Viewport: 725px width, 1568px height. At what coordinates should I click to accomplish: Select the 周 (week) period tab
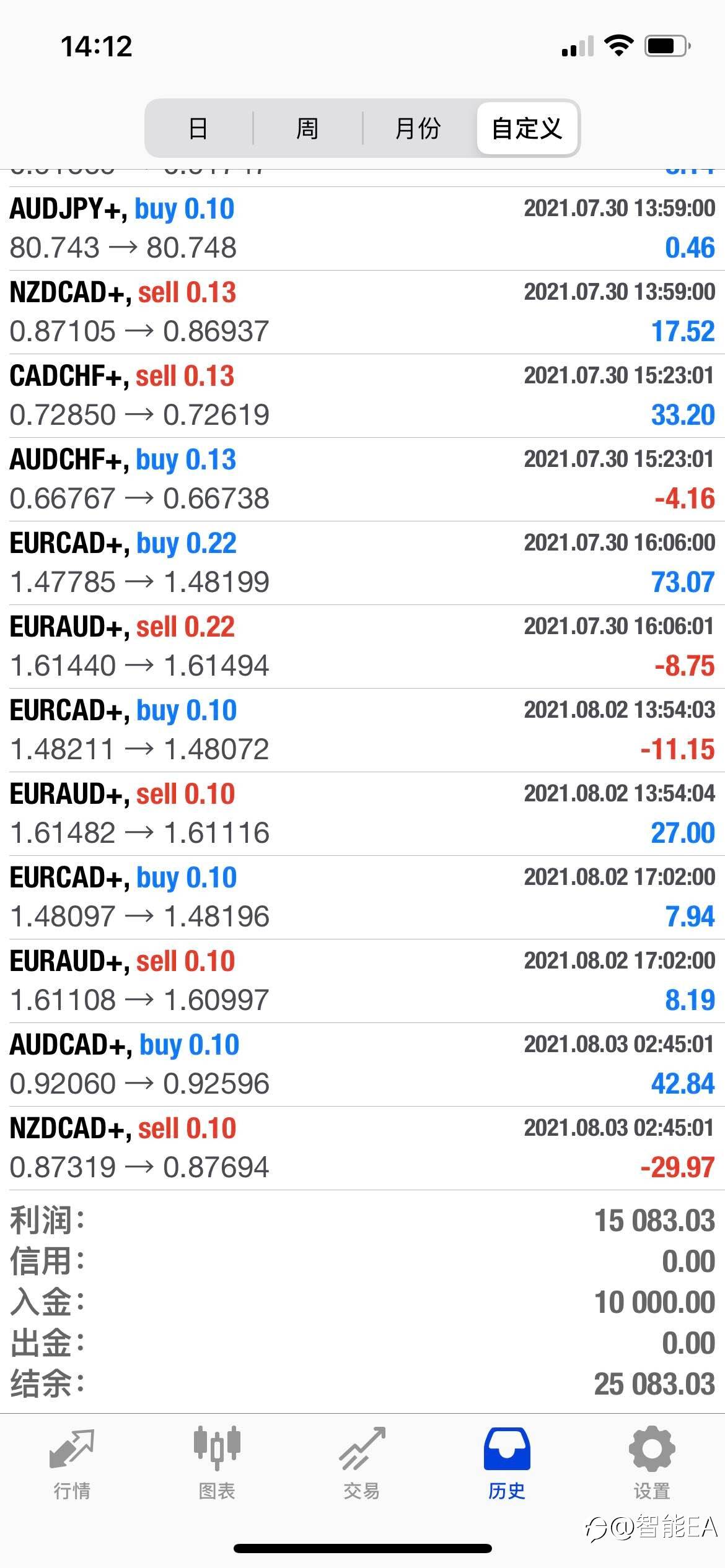click(307, 128)
